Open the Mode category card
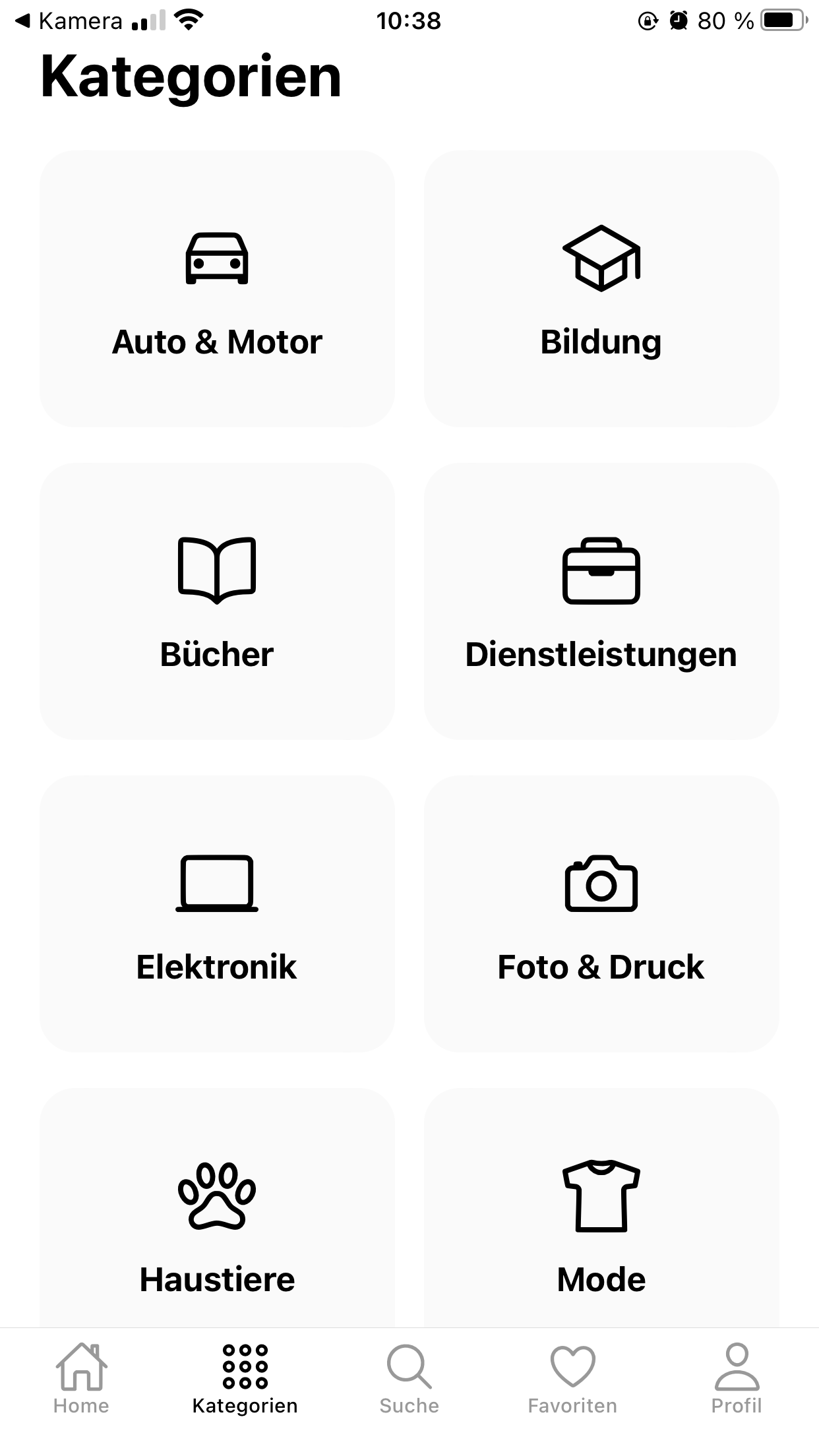This screenshot has width=819, height=1456. pyautogui.click(x=601, y=1213)
